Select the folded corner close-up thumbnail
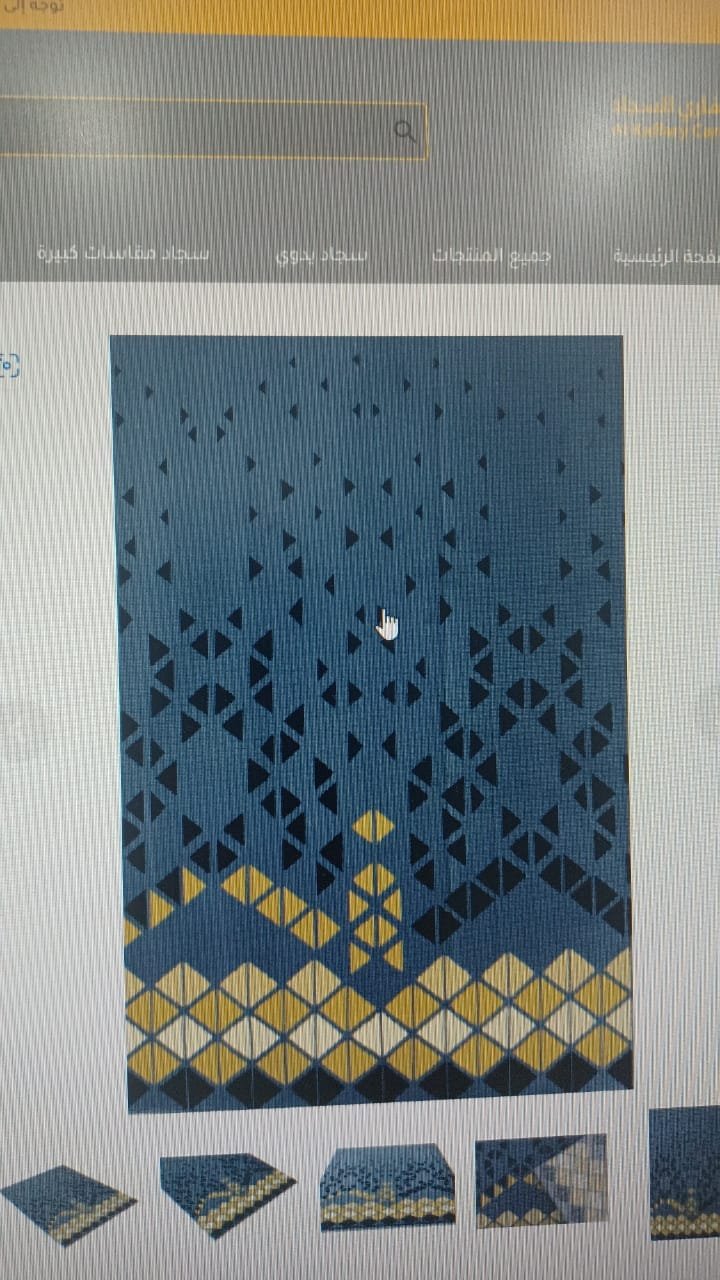The width and height of the screenshot is (720, 1280). tap(541, 1180)
